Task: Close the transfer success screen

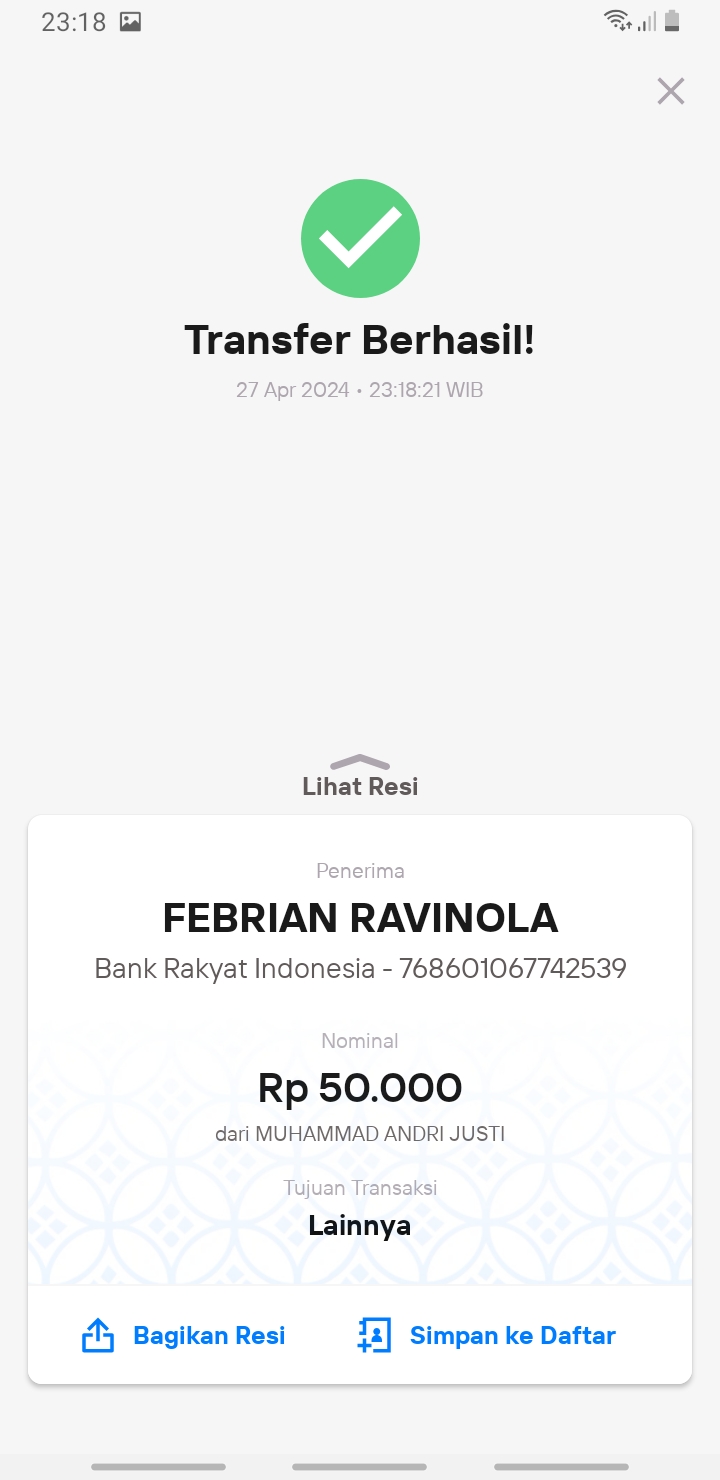Action: pos(670,91)
